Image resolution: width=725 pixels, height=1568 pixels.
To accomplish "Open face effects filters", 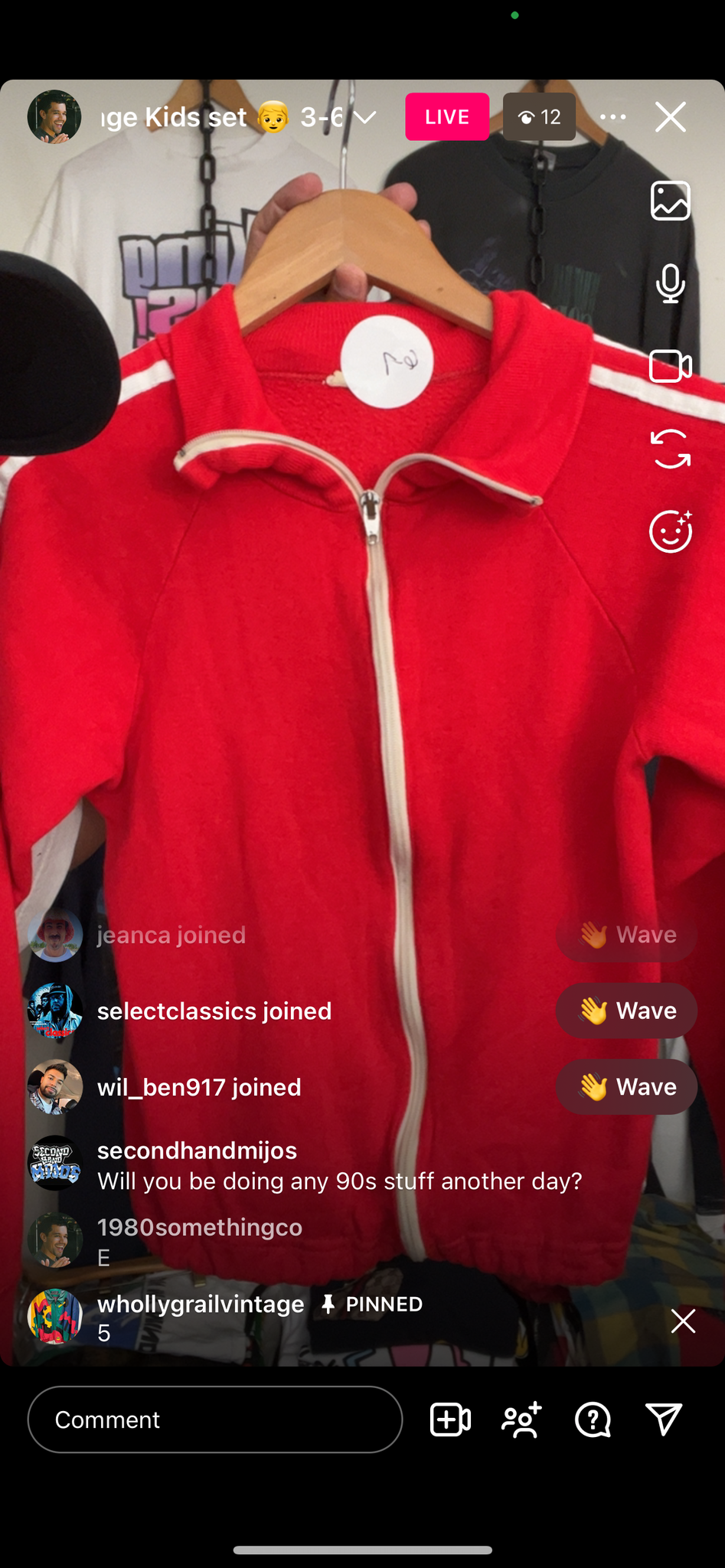I will click(x=671, y=531).
